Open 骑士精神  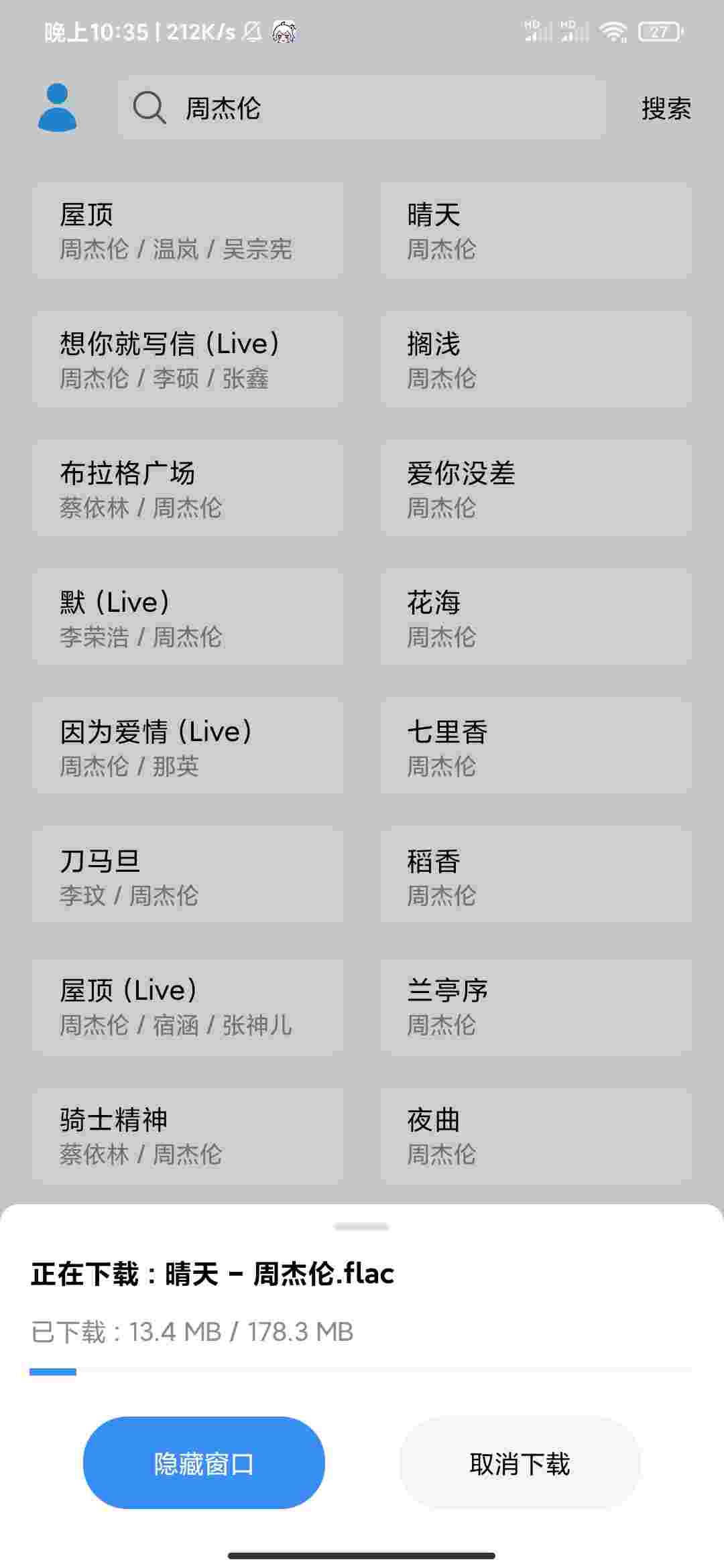click(x=188, y=1135)
